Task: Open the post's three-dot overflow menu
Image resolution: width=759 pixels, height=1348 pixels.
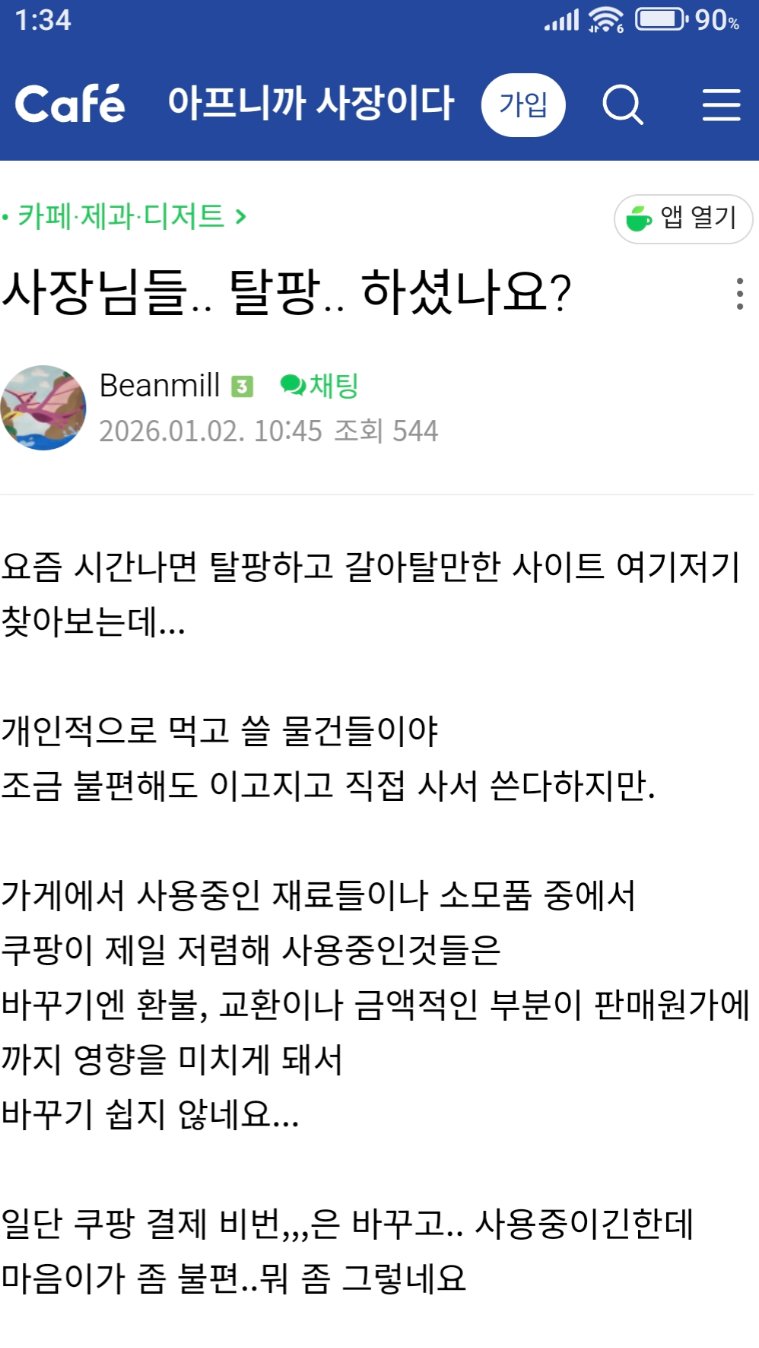Action: tap(739, 294)
